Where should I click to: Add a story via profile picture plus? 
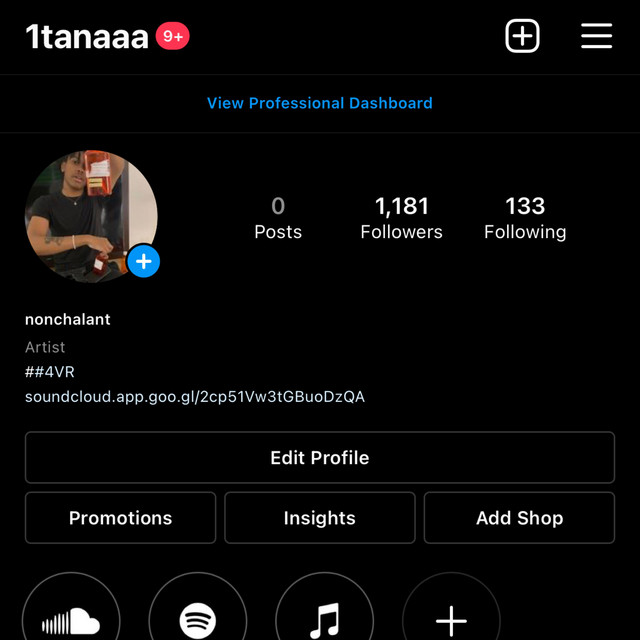[144, 262]
